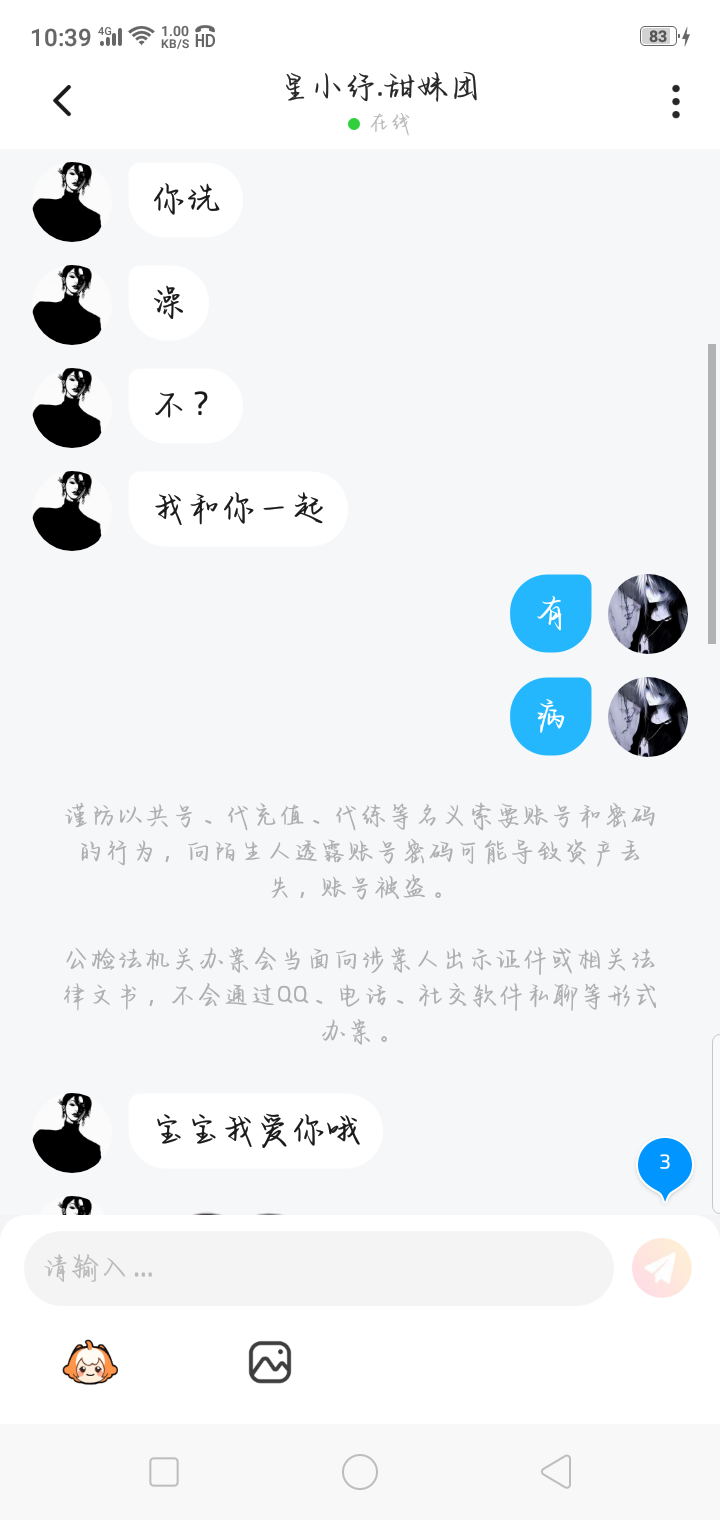The height and width of the screenshot is (1520, 720).
Task: View my avatar next to 有
Action: 648,613
